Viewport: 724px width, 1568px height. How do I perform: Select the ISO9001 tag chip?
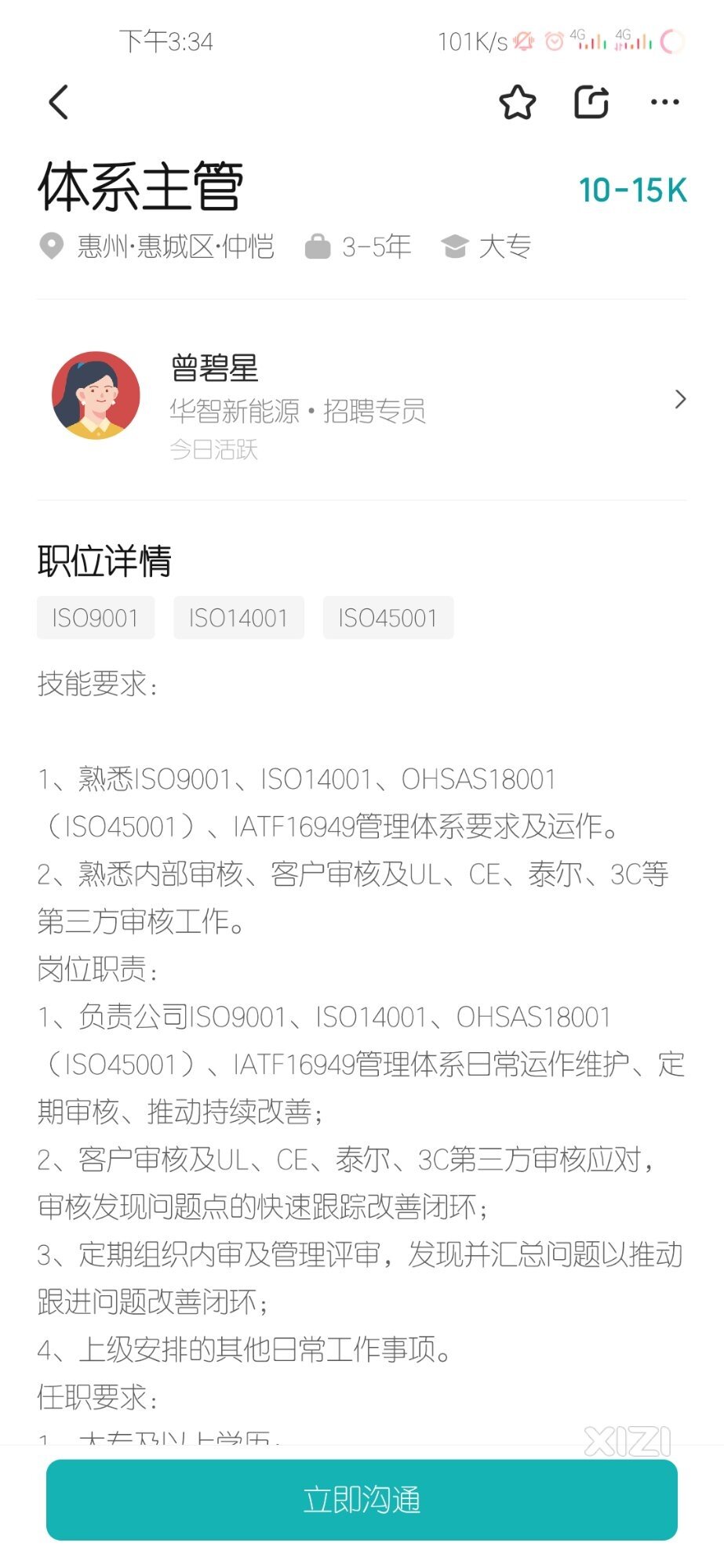point(96,618)
